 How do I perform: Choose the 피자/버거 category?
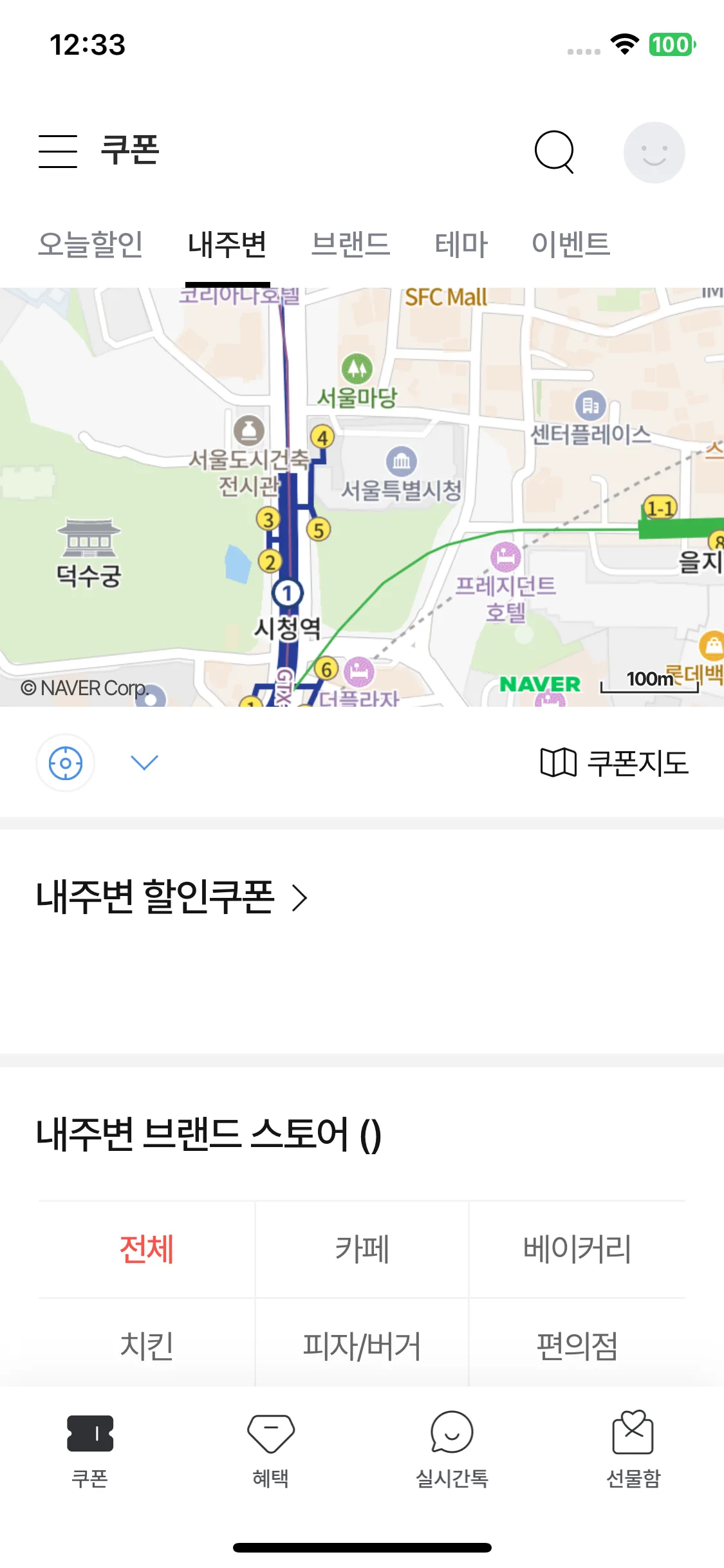coord(362,1346)
